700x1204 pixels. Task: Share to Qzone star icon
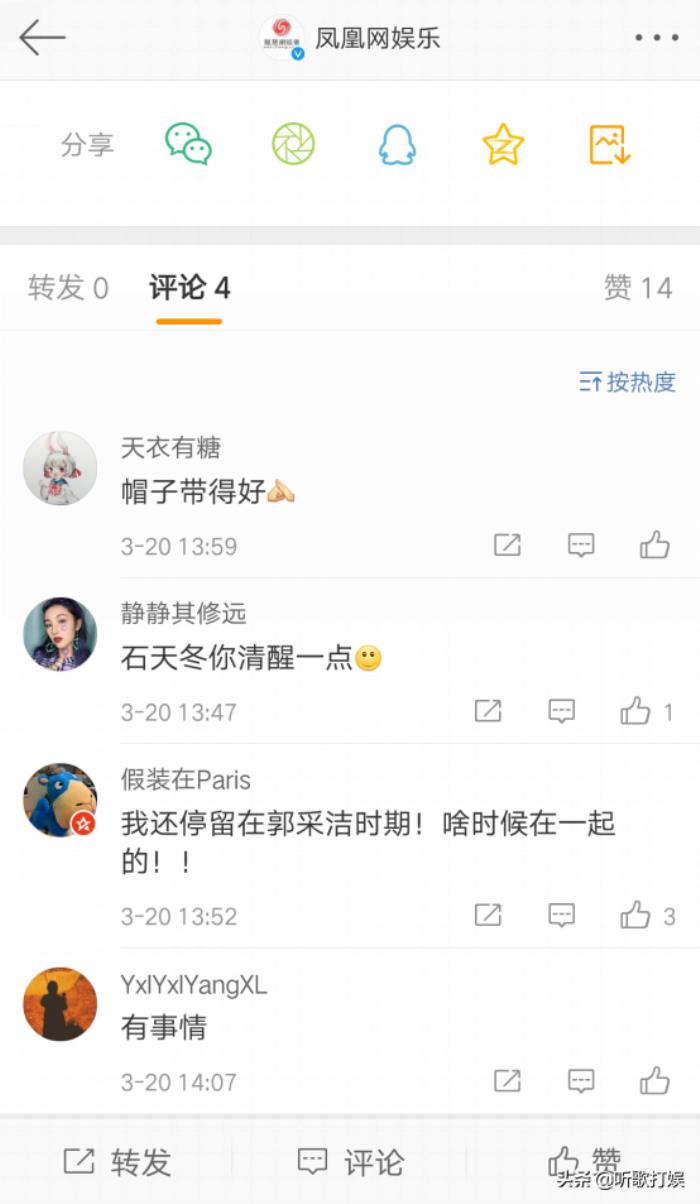[503, 144]
